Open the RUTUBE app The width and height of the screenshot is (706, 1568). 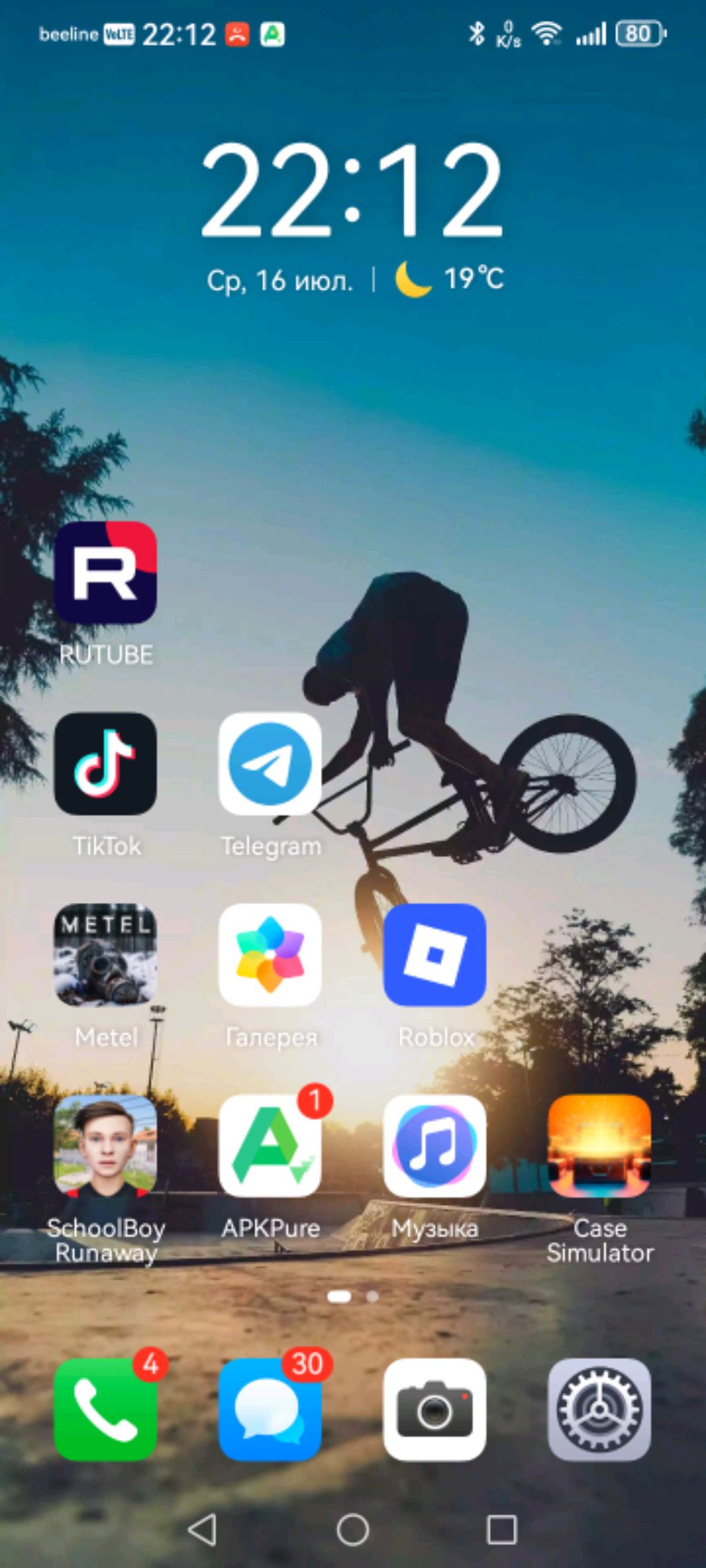click(x=105, y=572)
